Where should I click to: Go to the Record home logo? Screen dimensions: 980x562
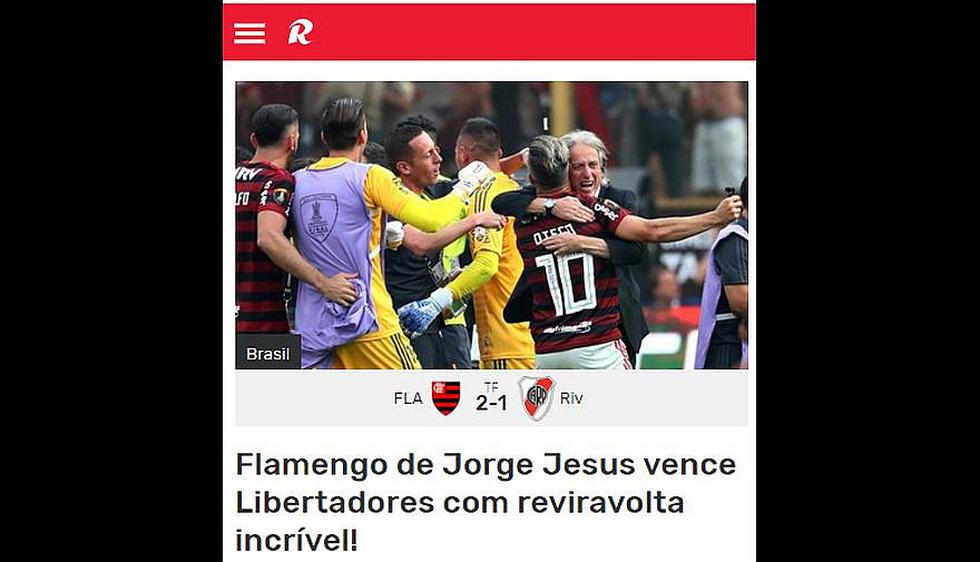300,33
